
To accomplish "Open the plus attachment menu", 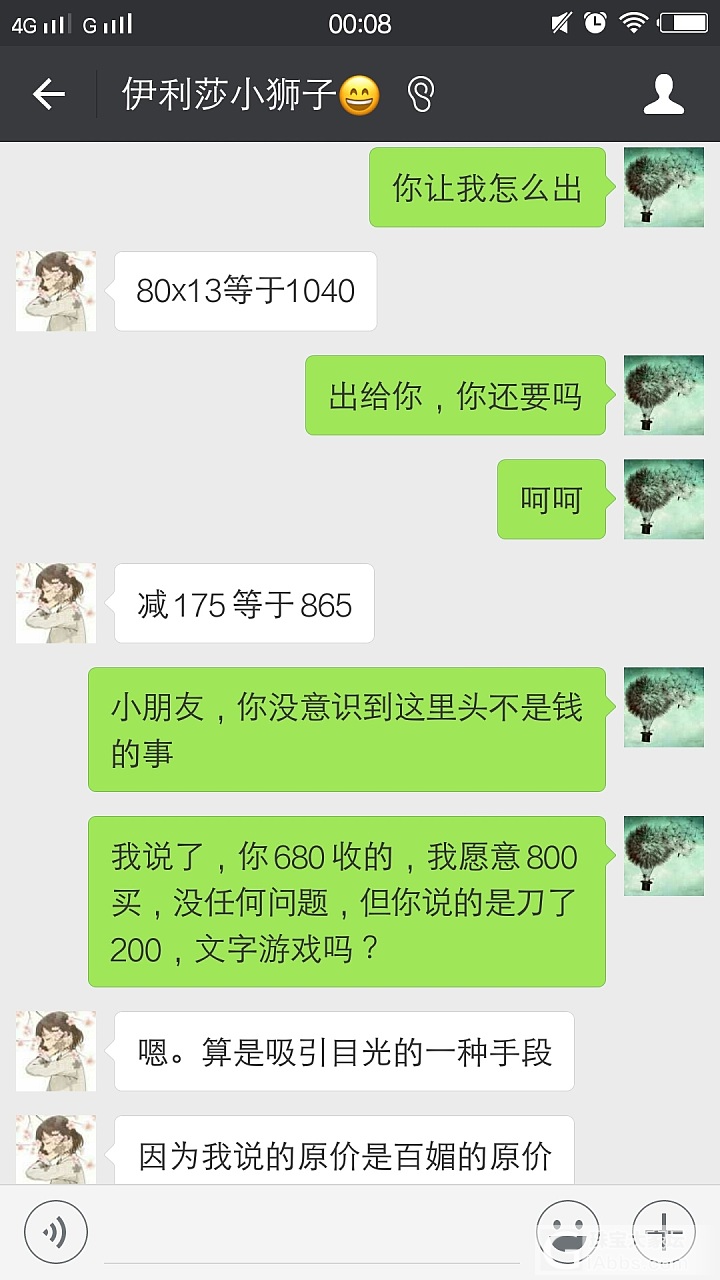I will point(662,1231).
